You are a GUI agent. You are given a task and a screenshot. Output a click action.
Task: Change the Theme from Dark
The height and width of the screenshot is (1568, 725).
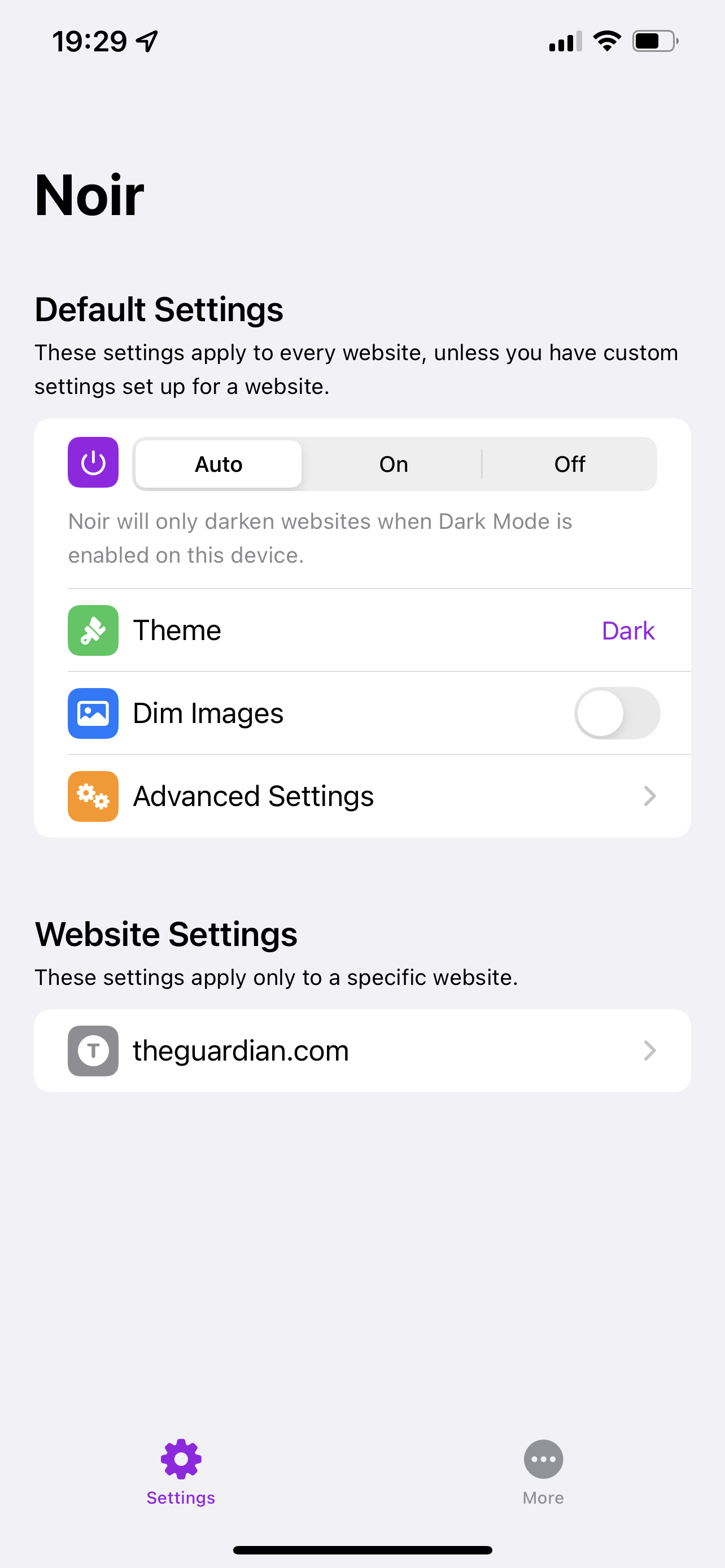coord(362,630)
